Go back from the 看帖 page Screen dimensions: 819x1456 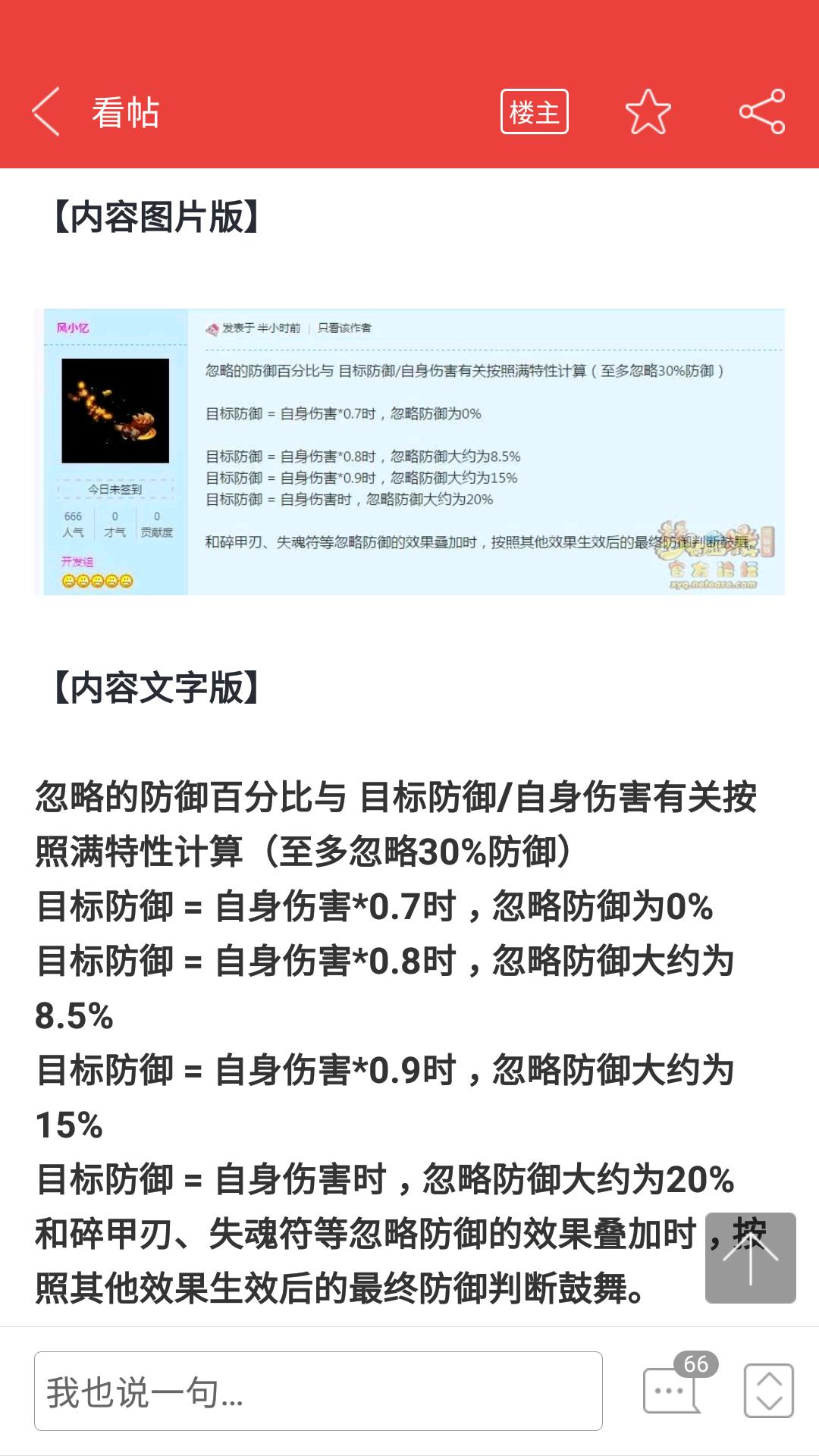47,112
